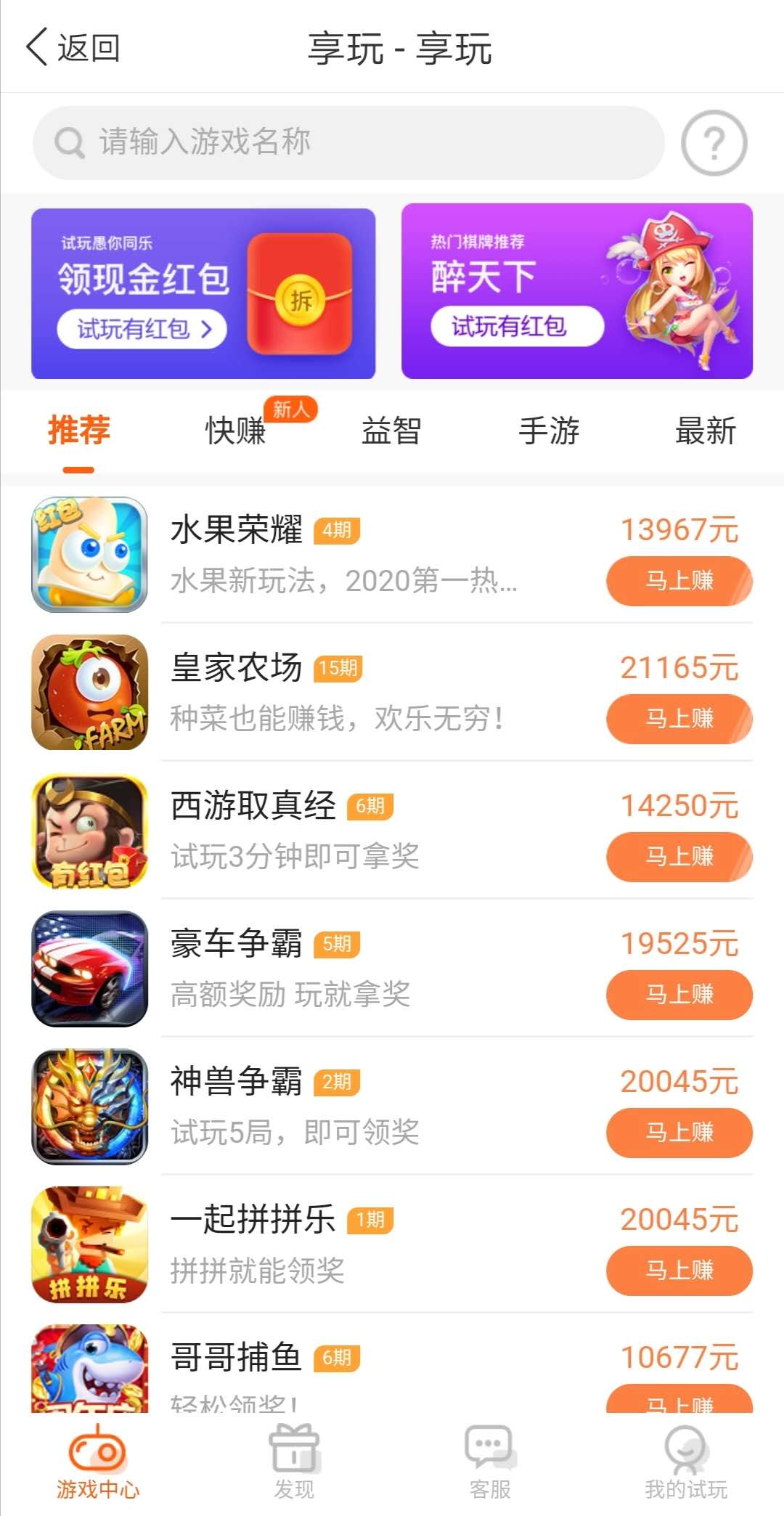Select the 手游 tab
784x1516 pixels.
[x=549, y=431]
